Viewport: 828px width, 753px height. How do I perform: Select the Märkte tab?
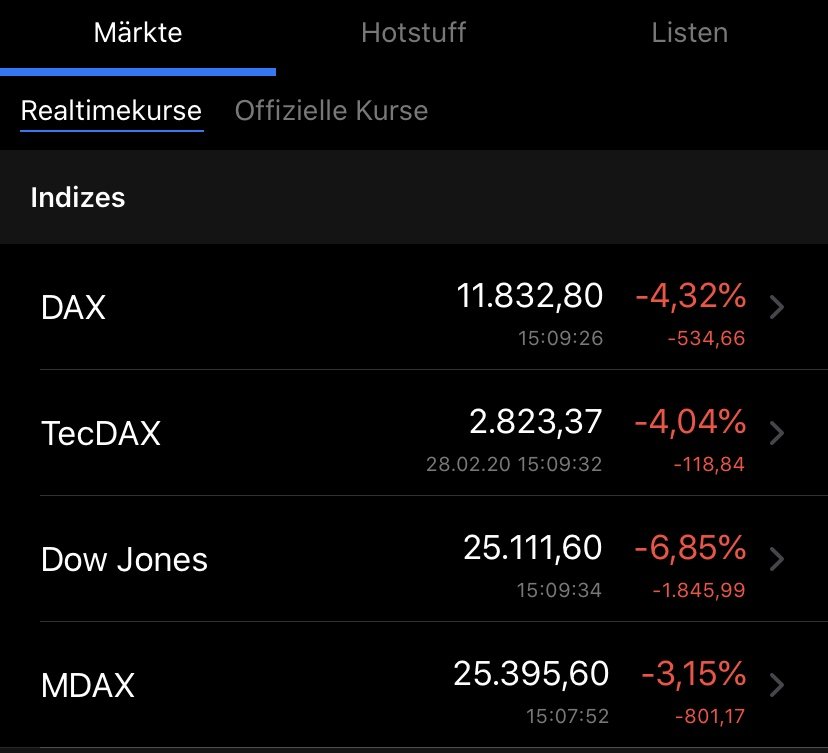coord(138,32)
